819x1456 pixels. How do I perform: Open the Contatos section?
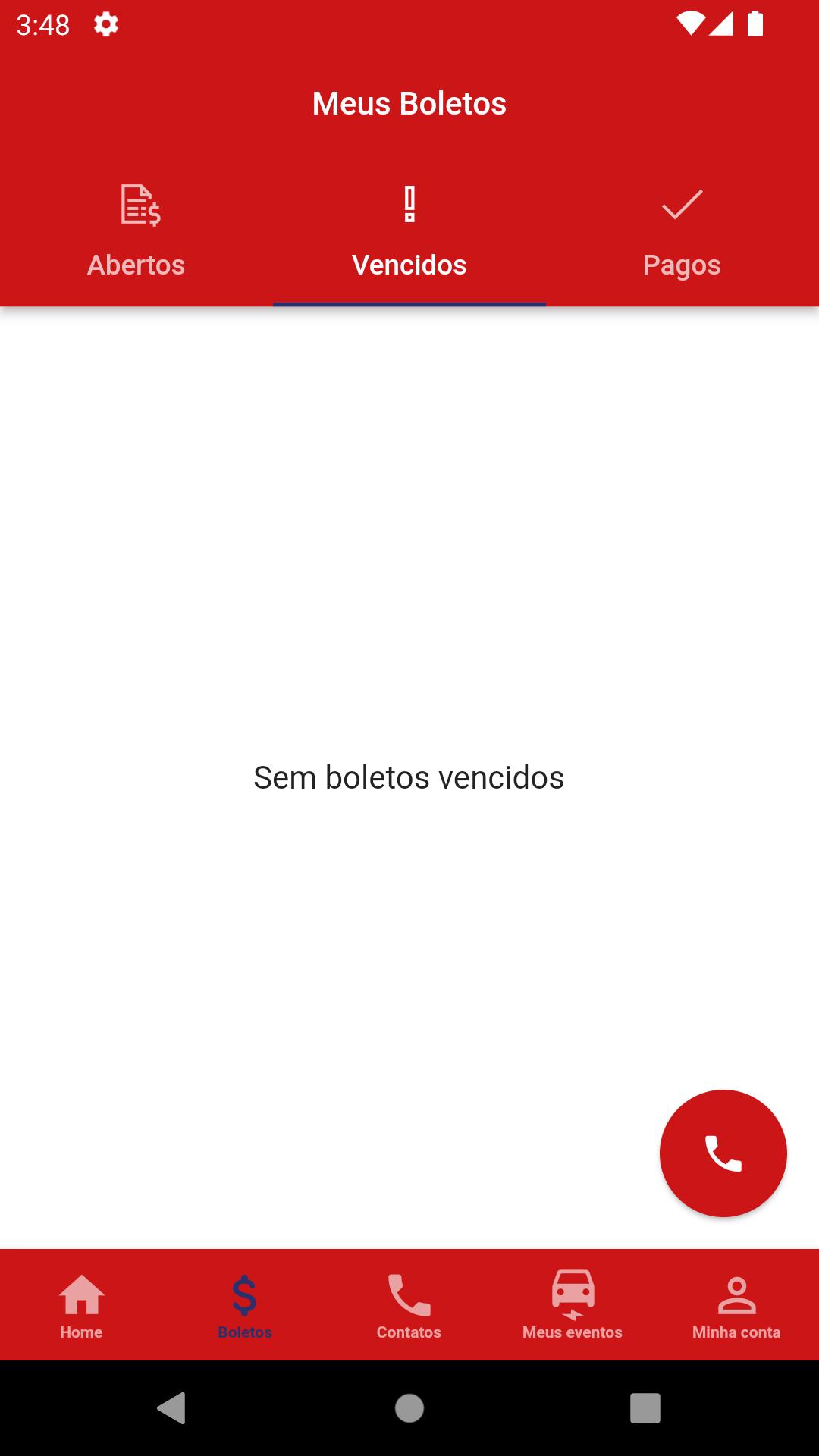tap(409, 1304)
